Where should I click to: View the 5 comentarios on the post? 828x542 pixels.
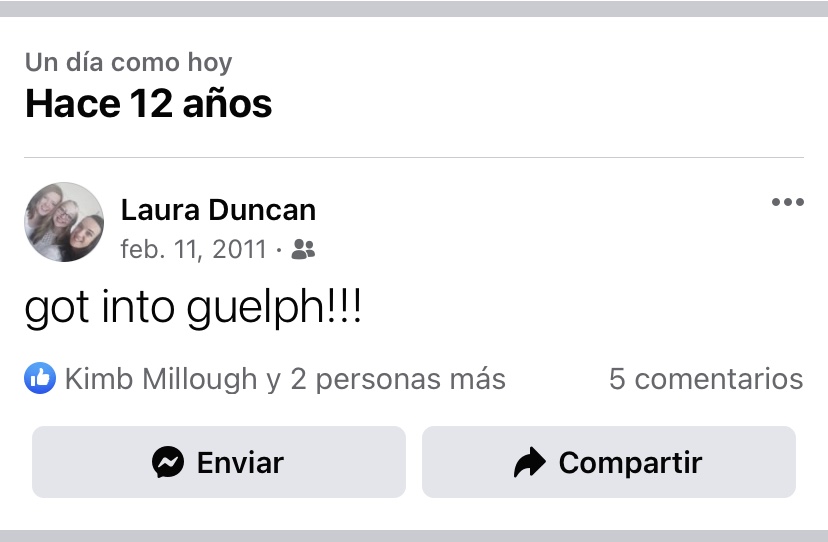[705, 379]
